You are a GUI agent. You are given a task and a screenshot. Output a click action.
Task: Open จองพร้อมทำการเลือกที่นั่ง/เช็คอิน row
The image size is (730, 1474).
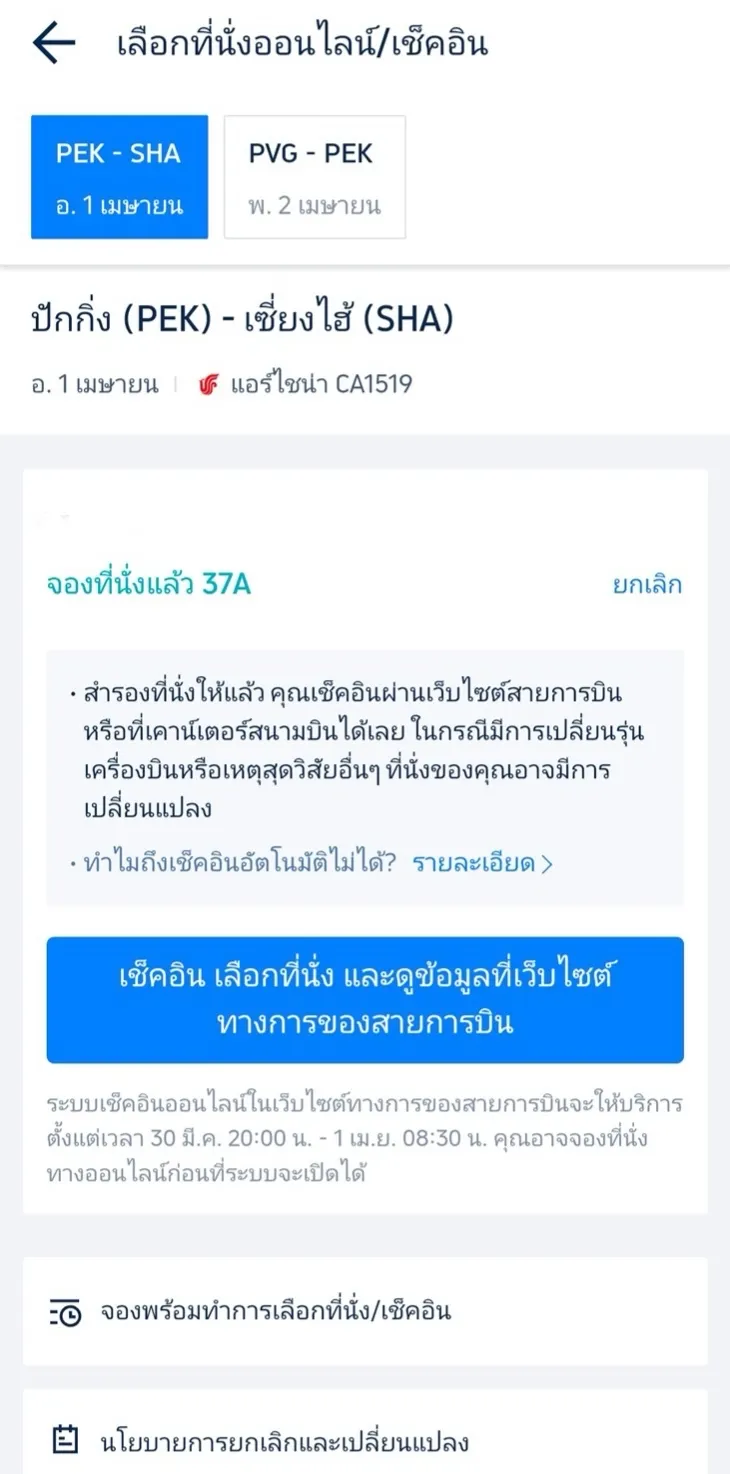tap(365, 1311)
